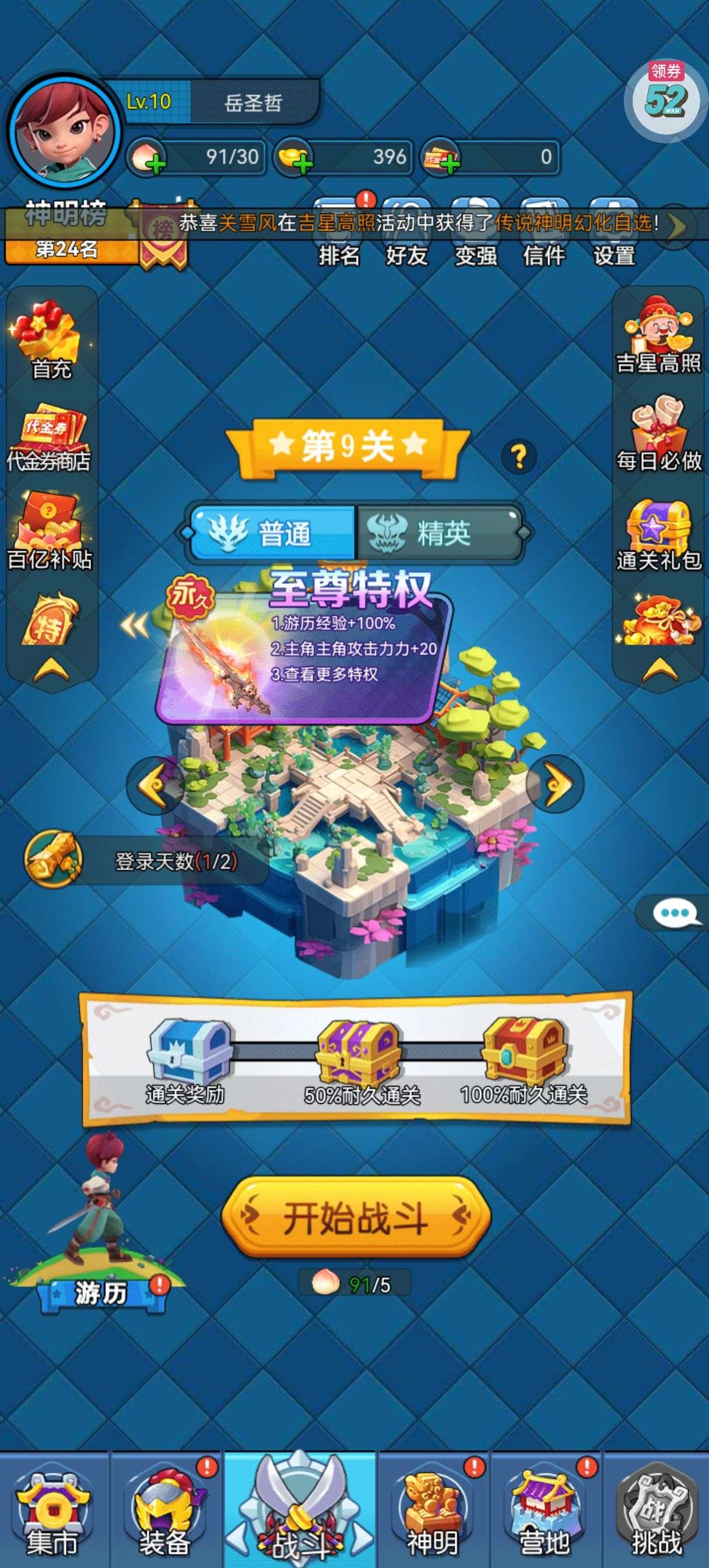709x1568 pixels.
Task: Open the chat bubble
Action: pos(675,913)
